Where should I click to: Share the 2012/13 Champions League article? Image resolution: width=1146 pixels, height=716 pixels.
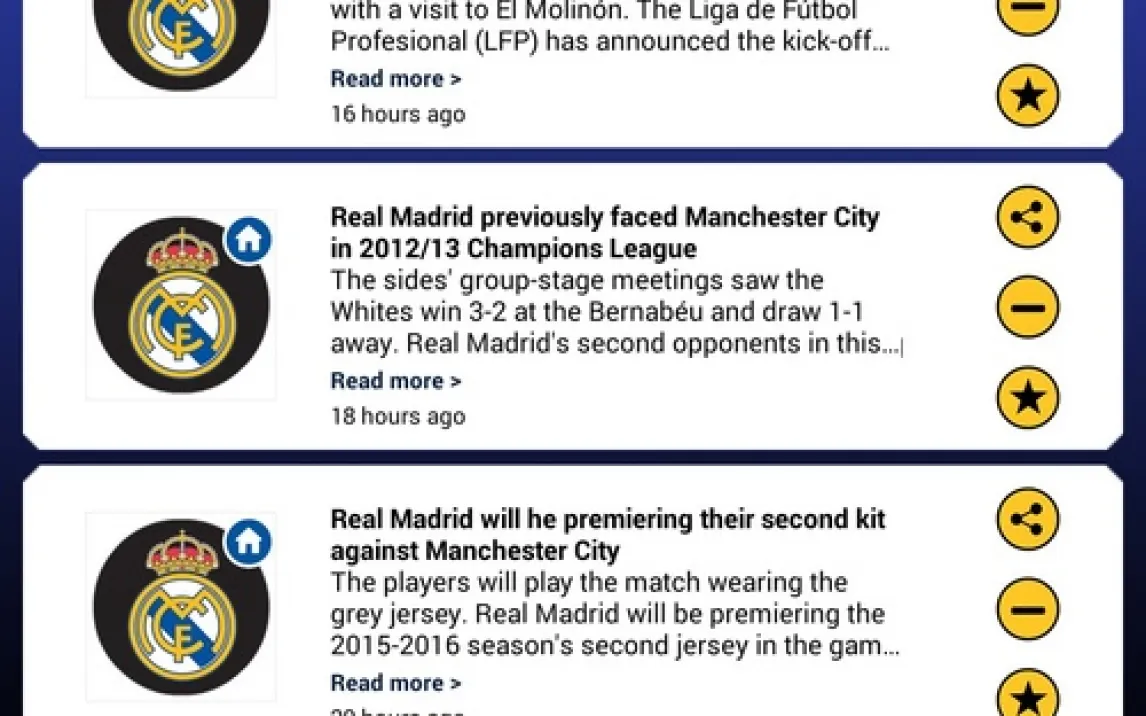(x=1027, y=217)
